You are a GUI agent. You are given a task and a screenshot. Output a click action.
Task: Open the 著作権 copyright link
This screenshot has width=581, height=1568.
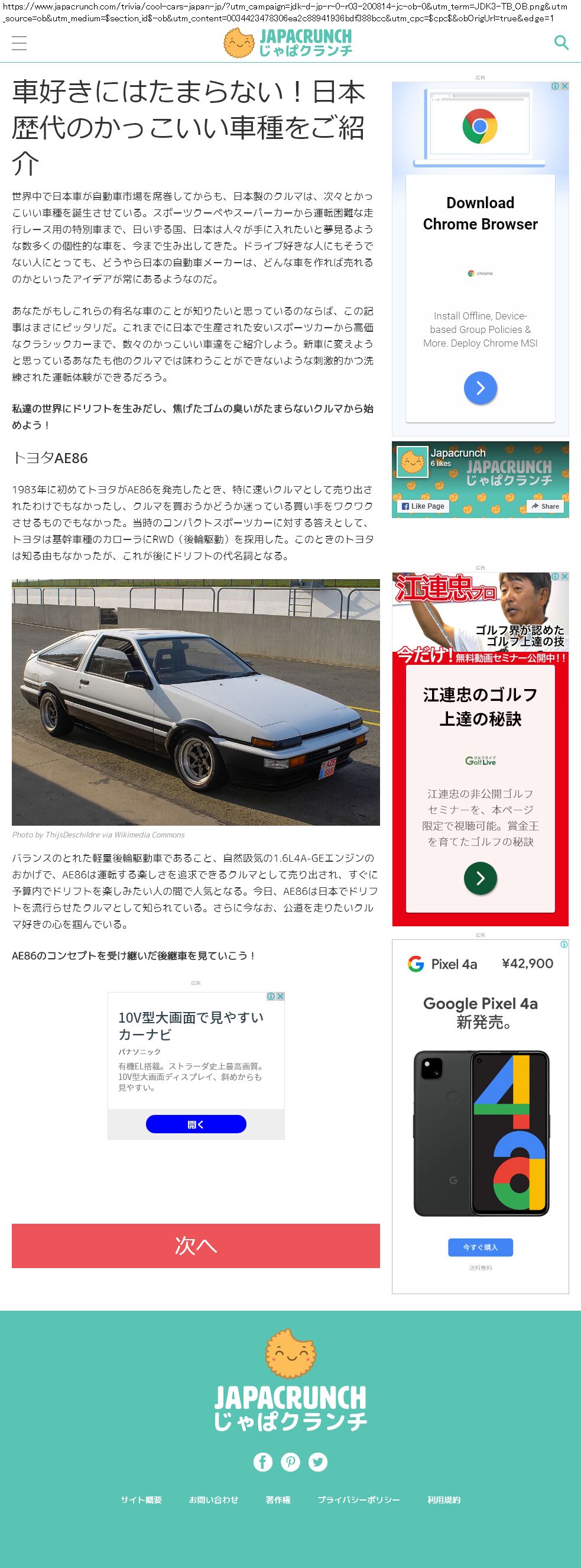(x=278, y=1500)
